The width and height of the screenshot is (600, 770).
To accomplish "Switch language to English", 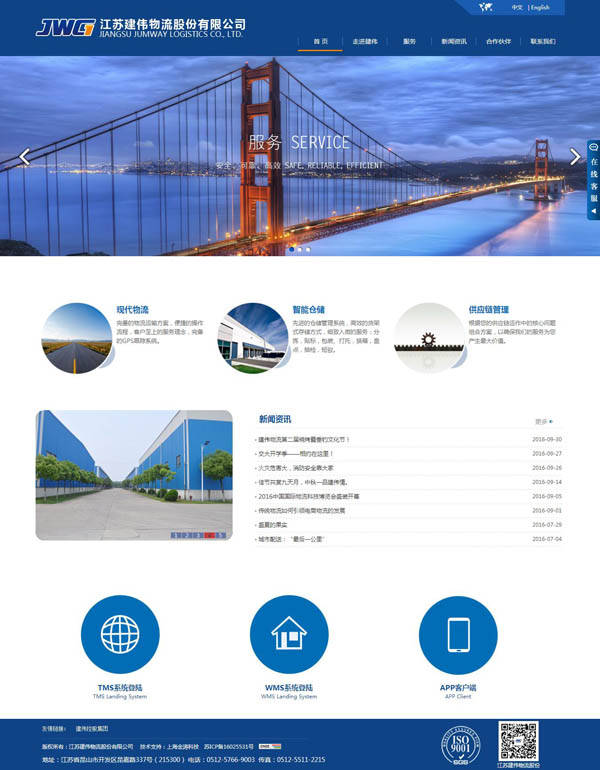I will (540, 7).
